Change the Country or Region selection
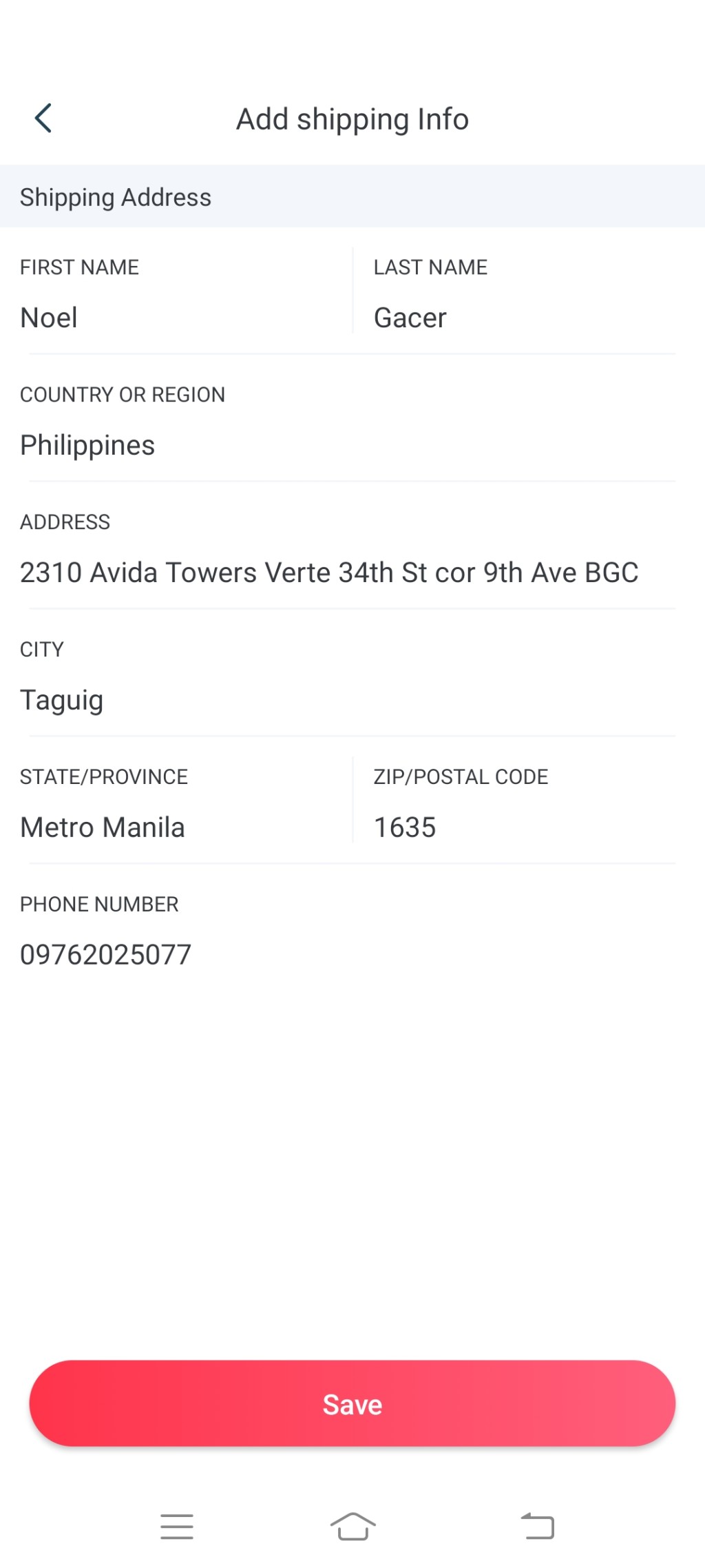The height and width of the screenshot is (1568, 705). (344, 445)
